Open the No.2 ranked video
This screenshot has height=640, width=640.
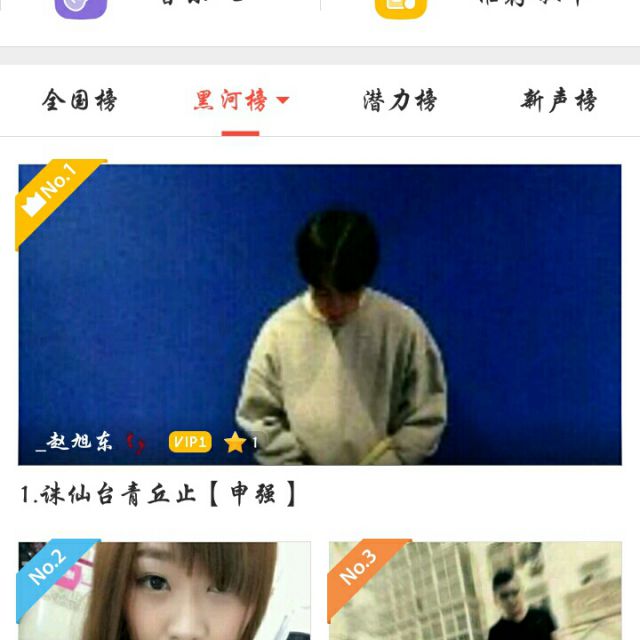[x=164, y=591]
